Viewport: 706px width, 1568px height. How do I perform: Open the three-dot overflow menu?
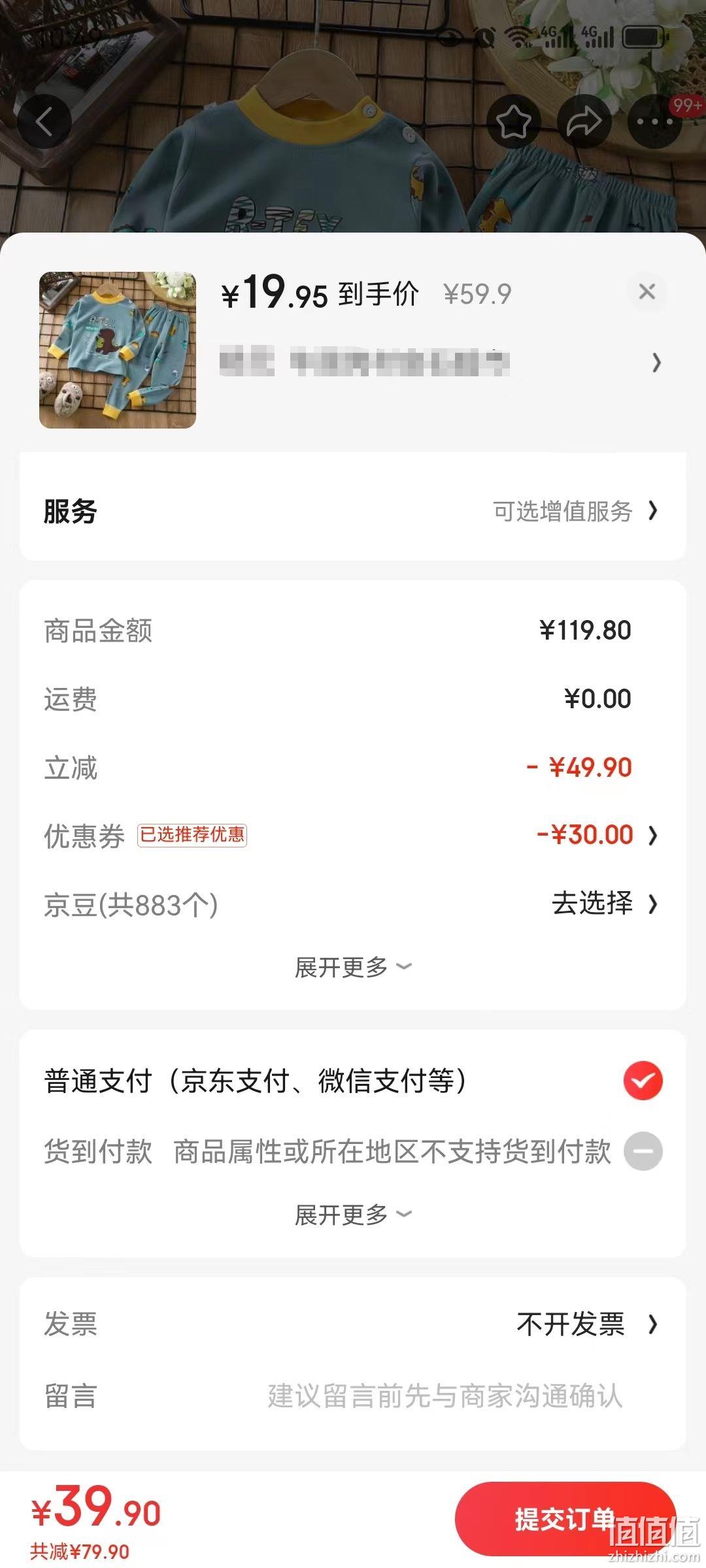(654, 122)
